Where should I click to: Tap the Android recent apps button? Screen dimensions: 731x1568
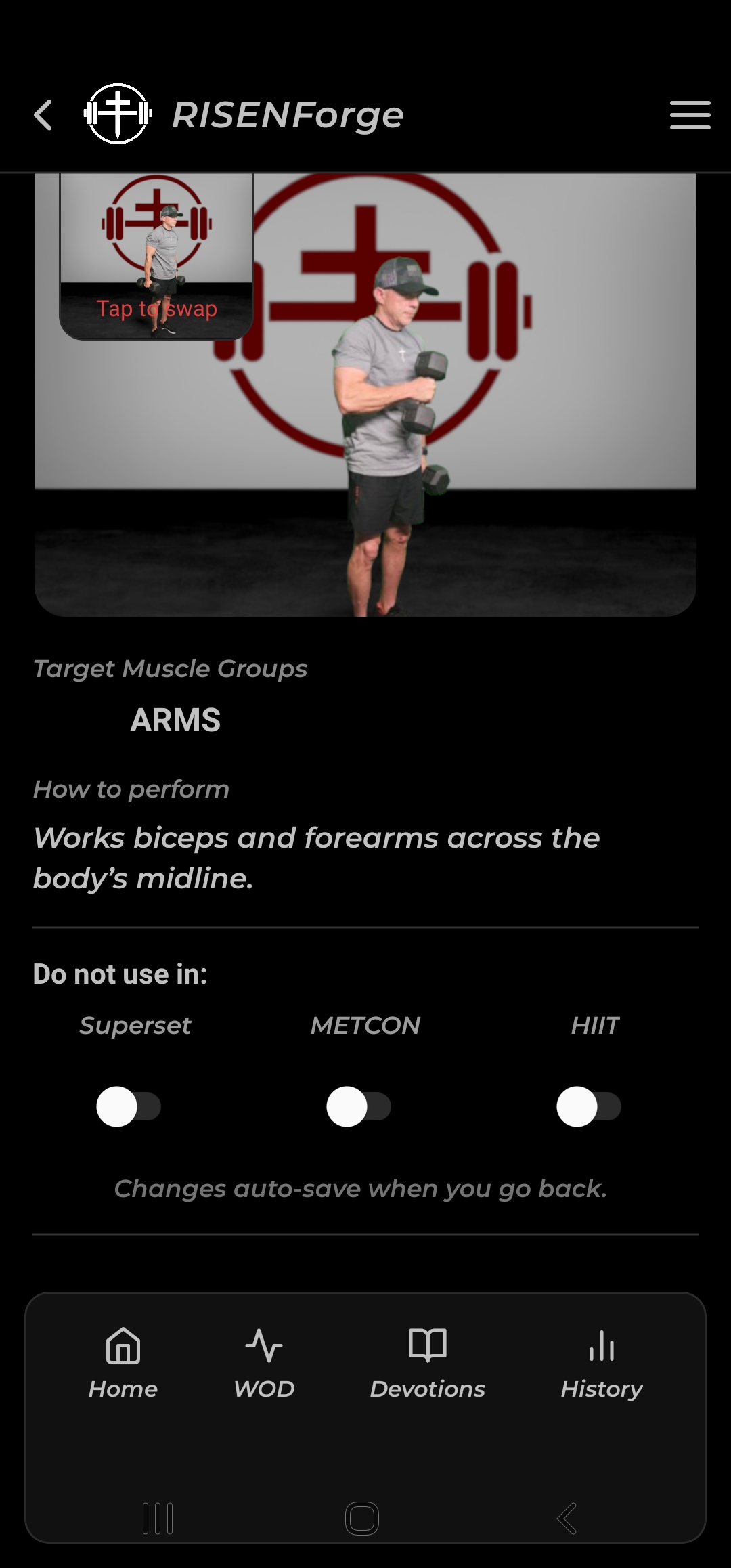(x=157, y=1517)
